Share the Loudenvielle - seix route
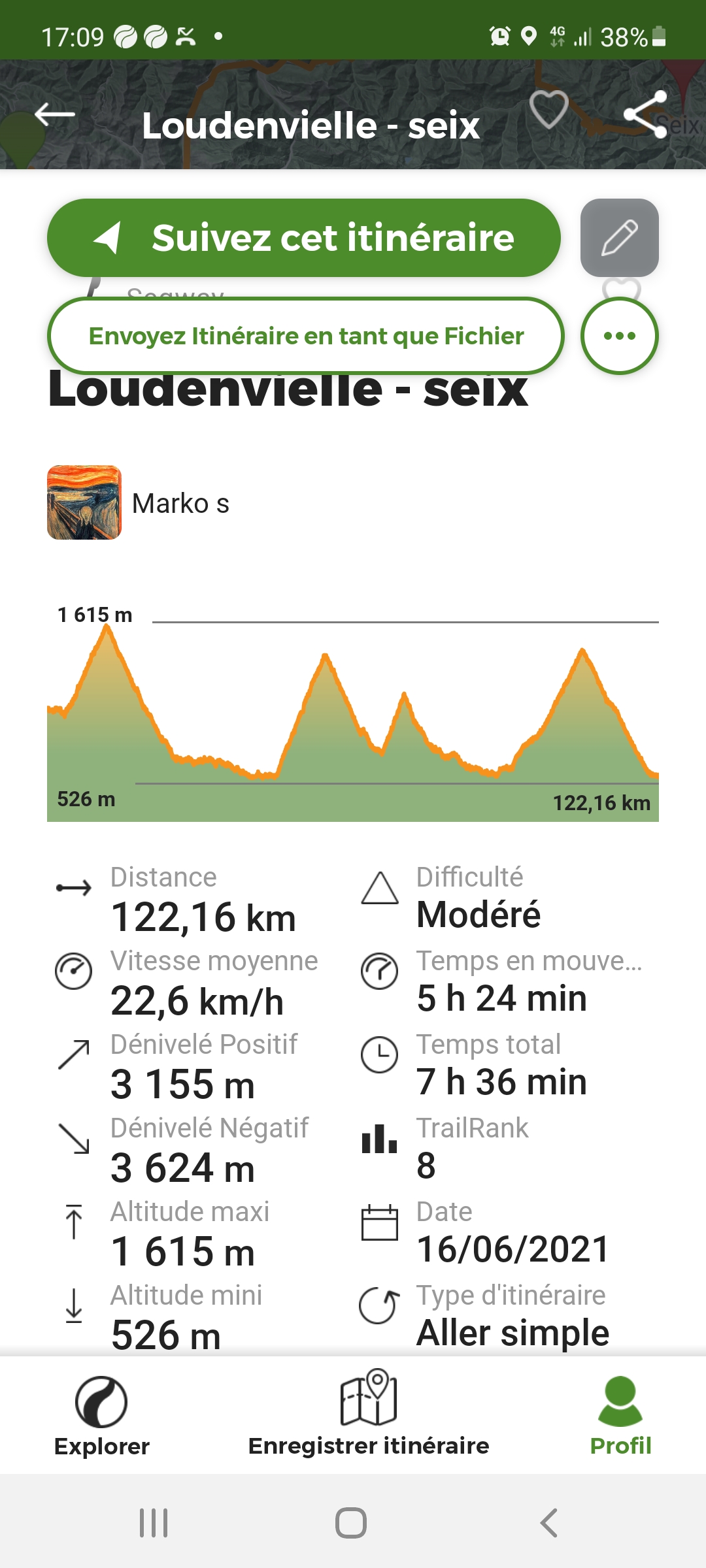 (645, 114)
